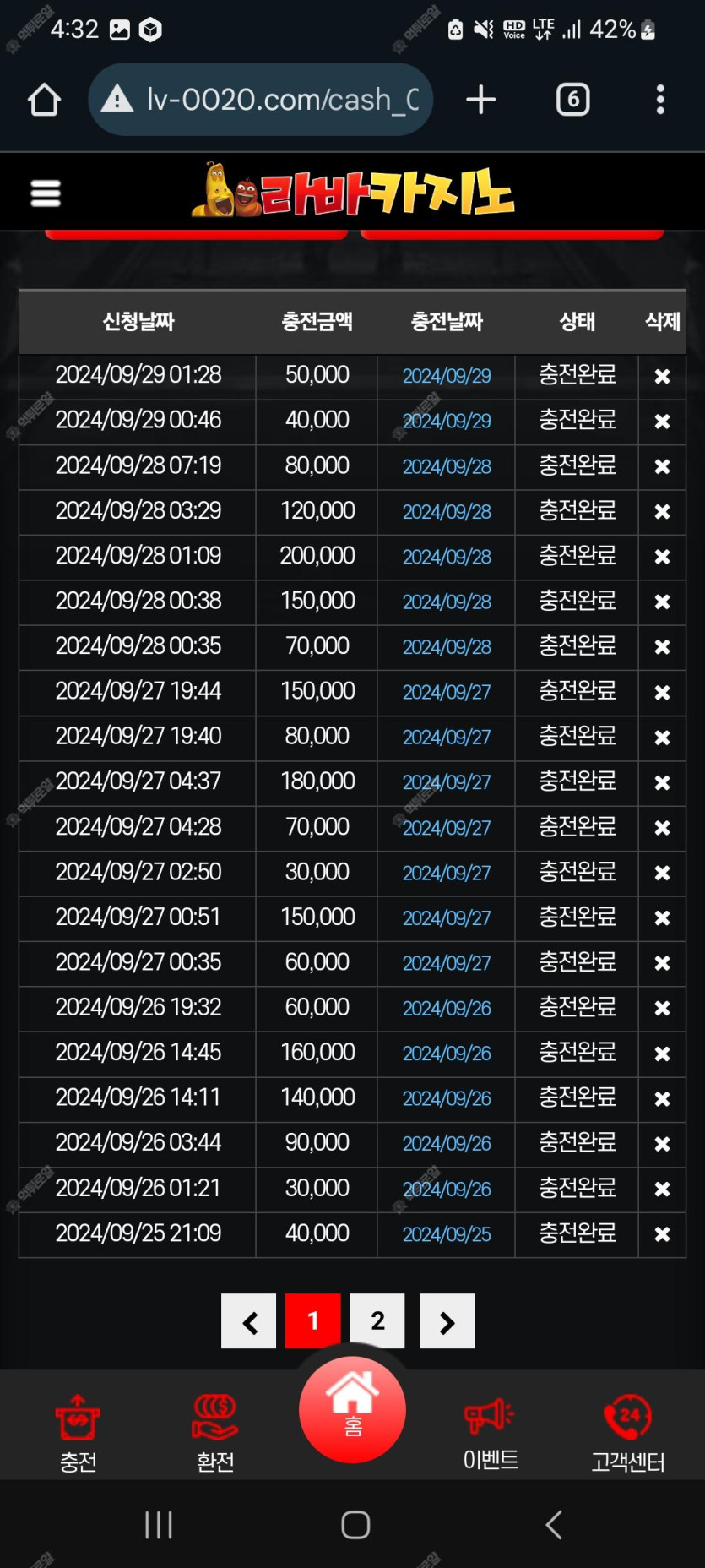Screen dimensions: 705x1568
Task: View the open tabs switcher
Action: 572,100
